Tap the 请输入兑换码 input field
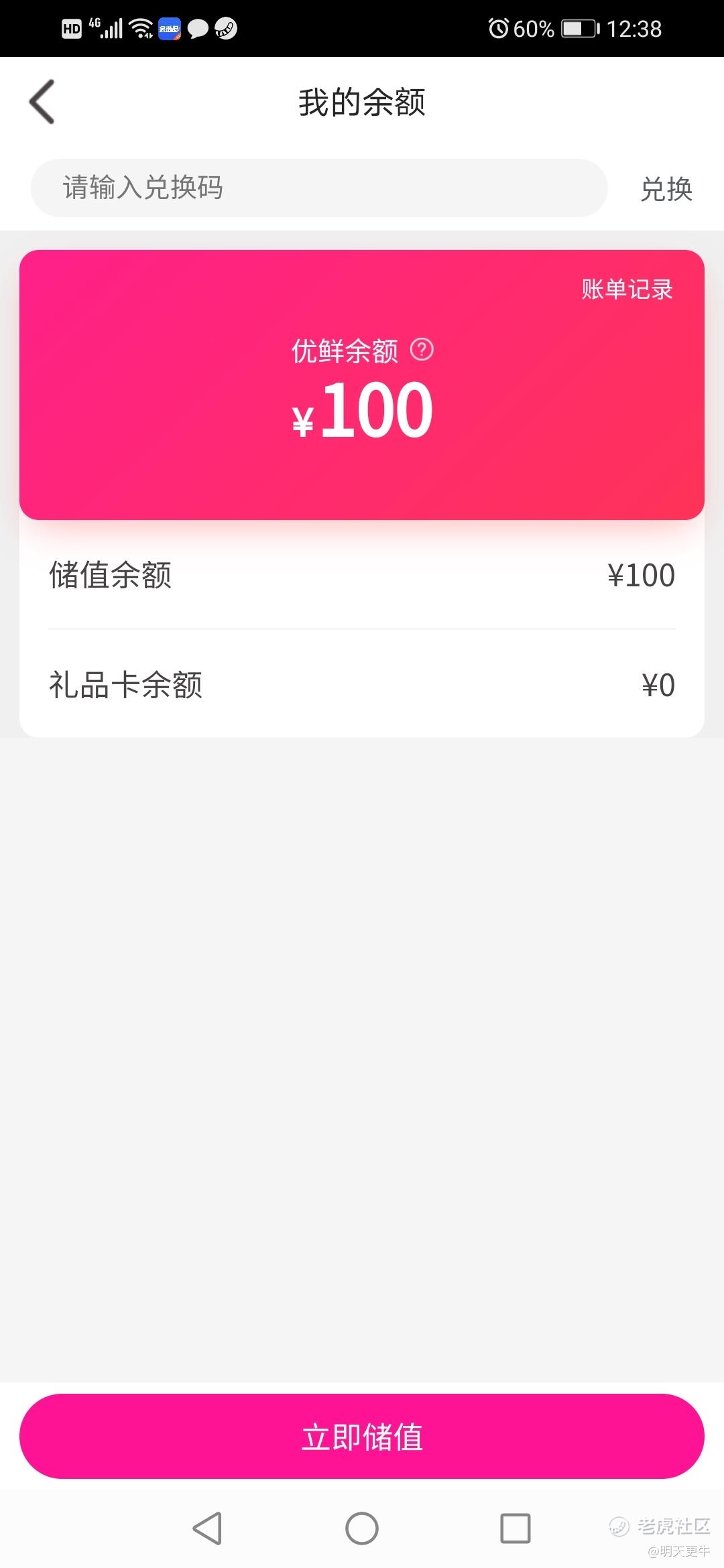The height and width of the screenshot is (1568, 724). coord(319,188)
